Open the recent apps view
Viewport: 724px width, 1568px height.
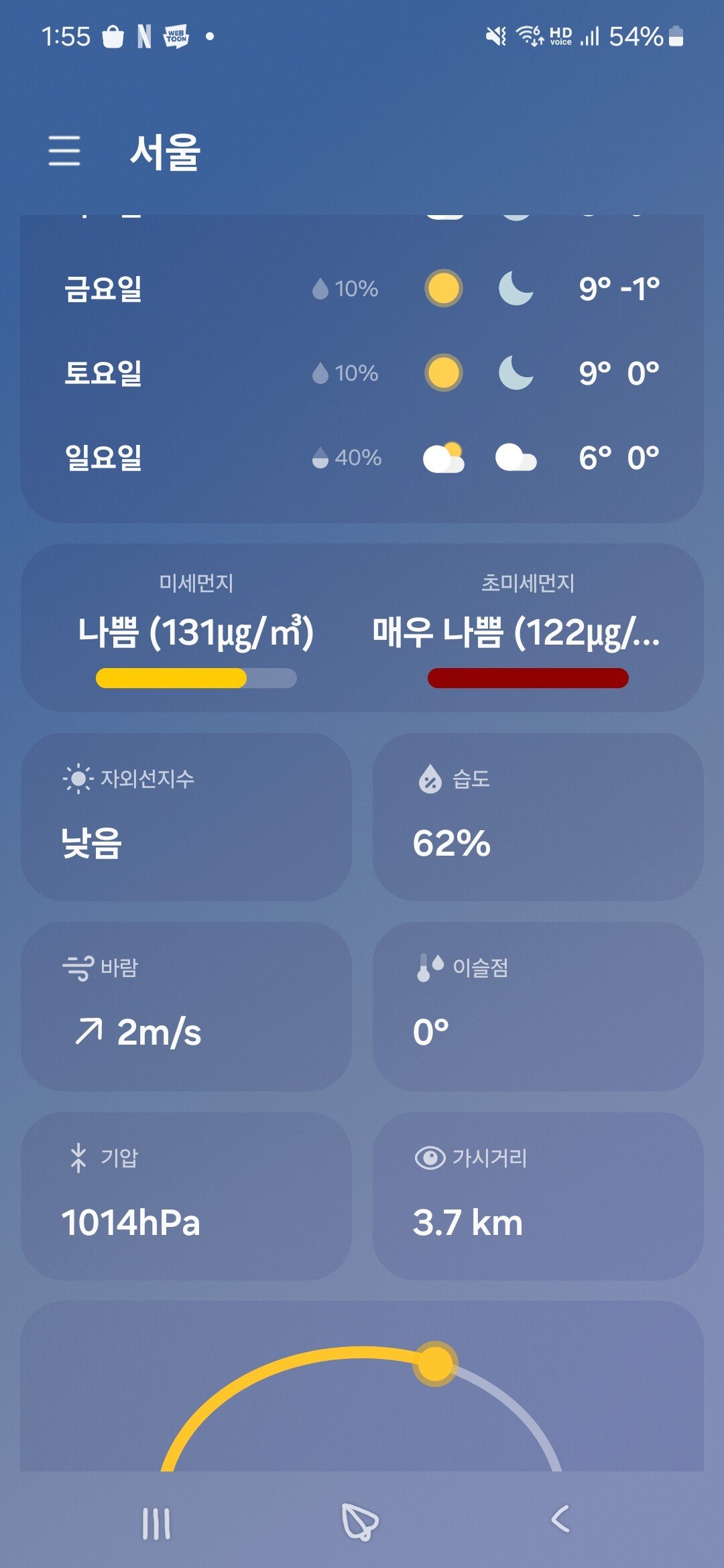click(156, 1522)
